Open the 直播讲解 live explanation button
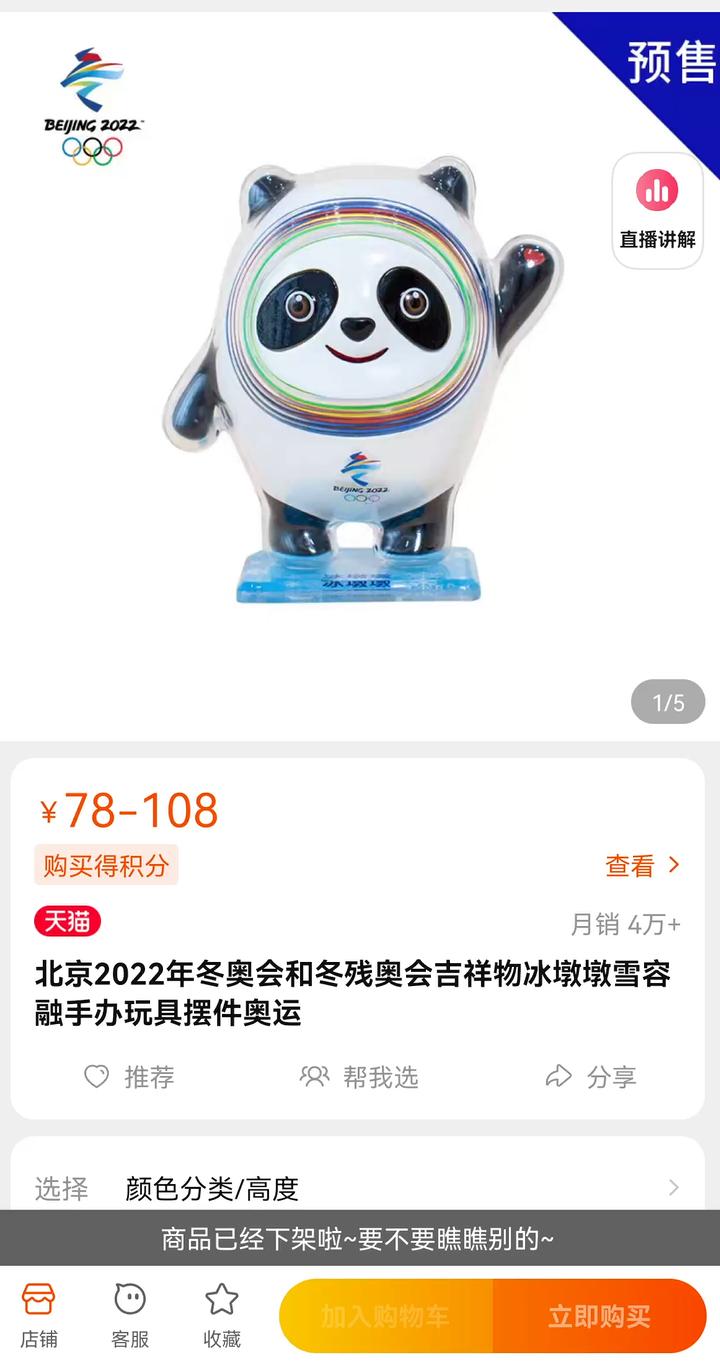Screen dimensions: 720x1368 coord(657,210)
